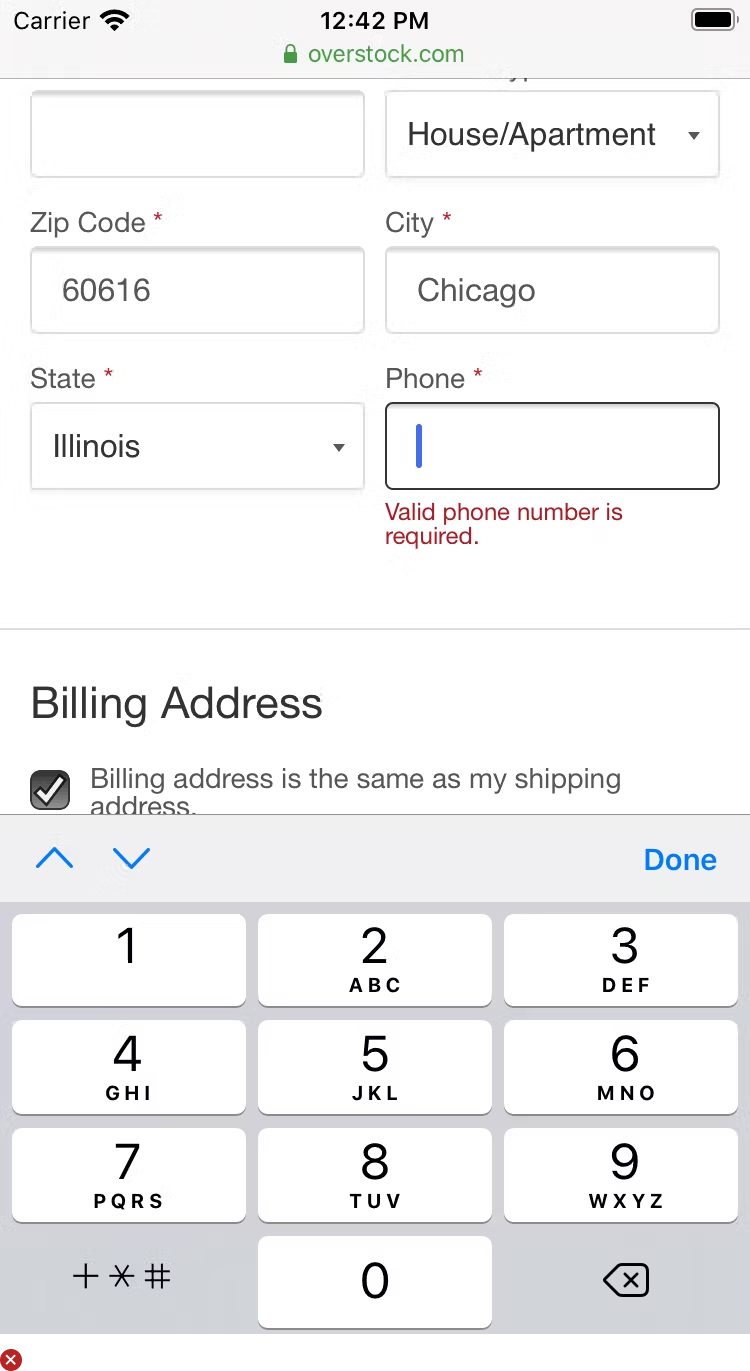Tap Done to dismiss the keypad
Viewport: 750px width, 1371px height.
click(x=680, y=859)
